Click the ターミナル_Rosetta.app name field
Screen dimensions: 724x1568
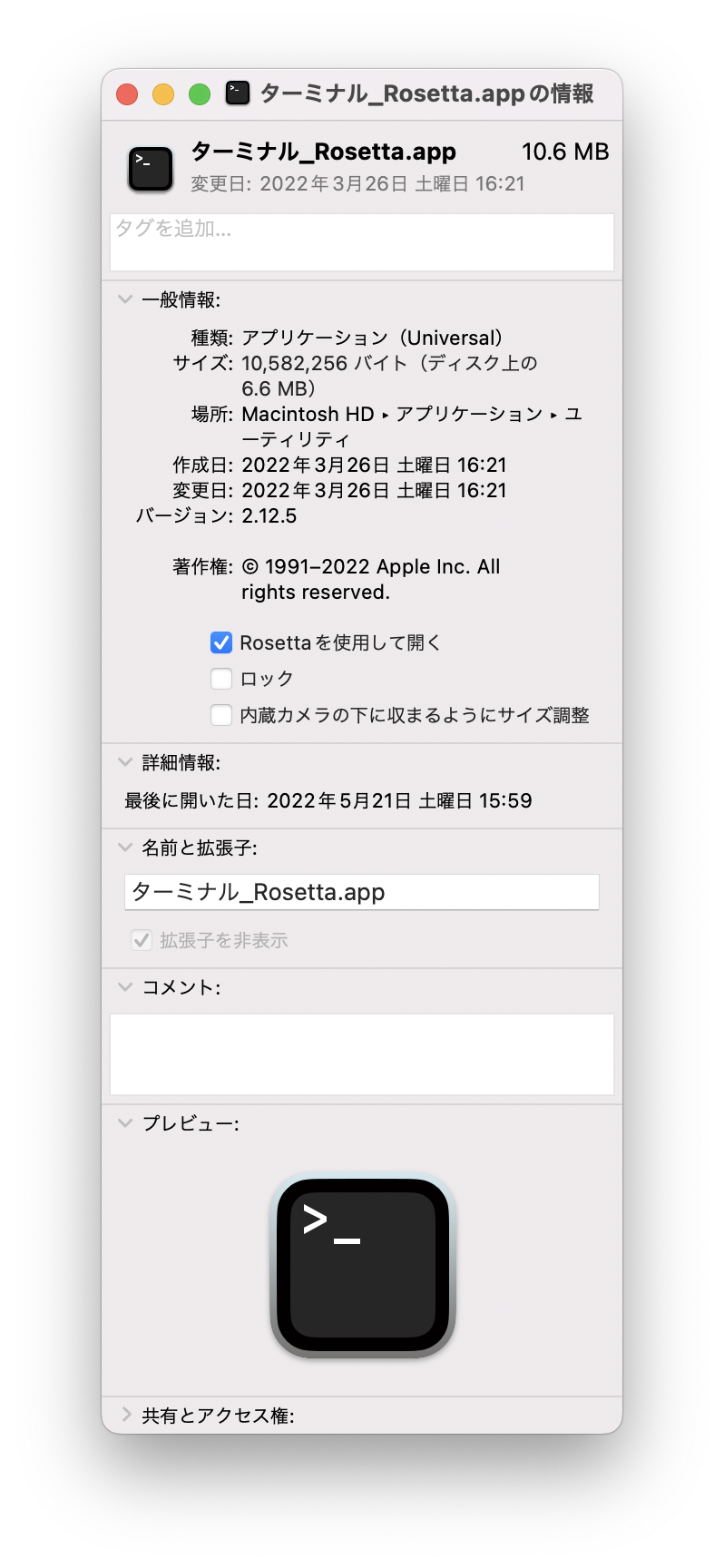click(x=362, y=892)
